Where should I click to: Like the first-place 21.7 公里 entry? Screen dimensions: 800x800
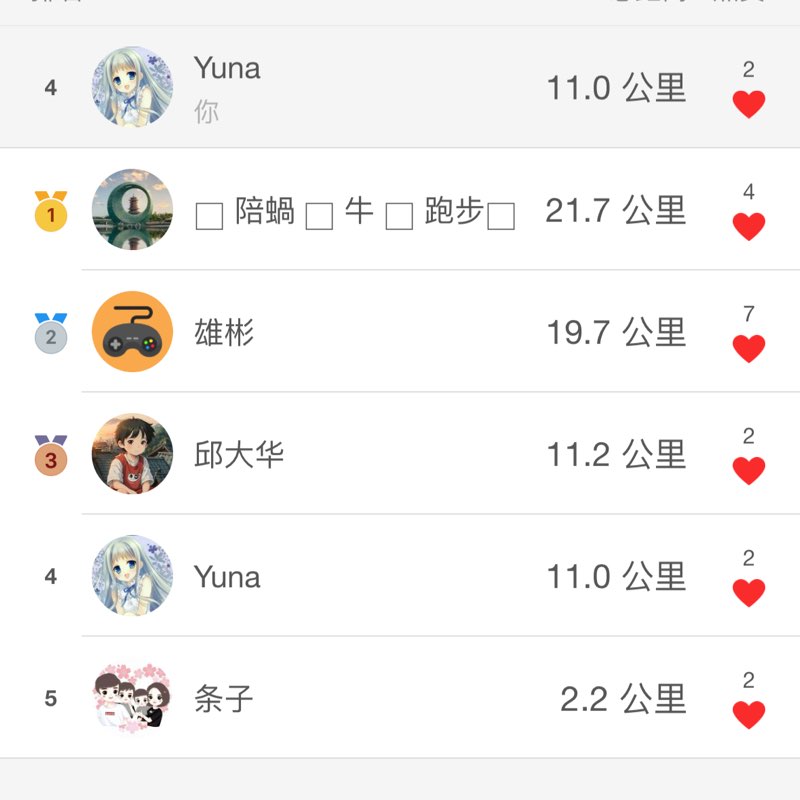748,226
